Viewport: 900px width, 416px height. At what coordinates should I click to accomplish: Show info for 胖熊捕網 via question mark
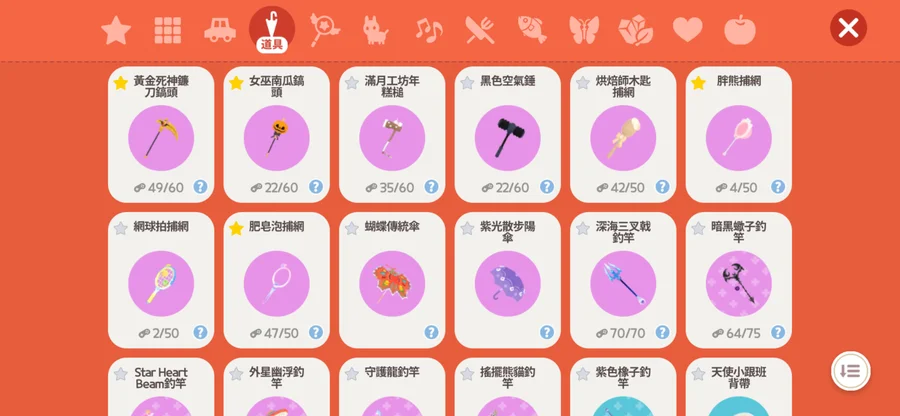coord(777,187)
